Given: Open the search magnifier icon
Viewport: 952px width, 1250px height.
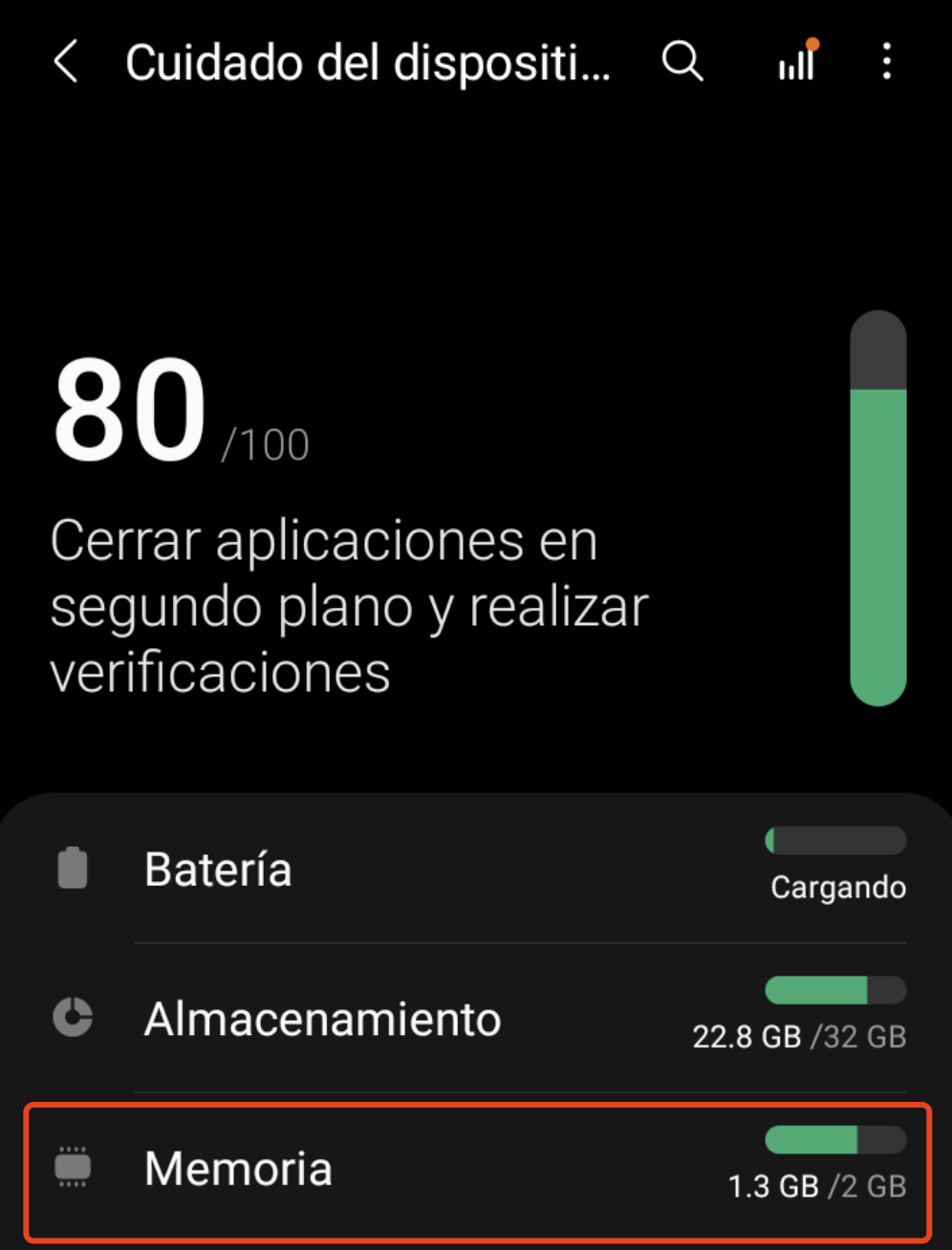Looking at the screenshot, I should [682, 62].
